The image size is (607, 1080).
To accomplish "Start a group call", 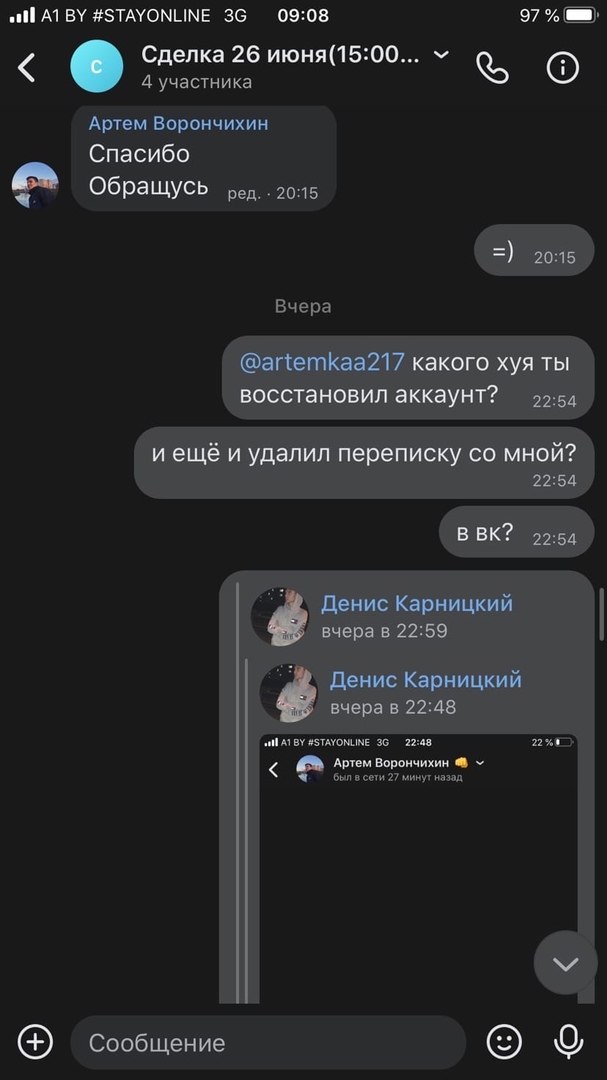I will tap(492, 68).
